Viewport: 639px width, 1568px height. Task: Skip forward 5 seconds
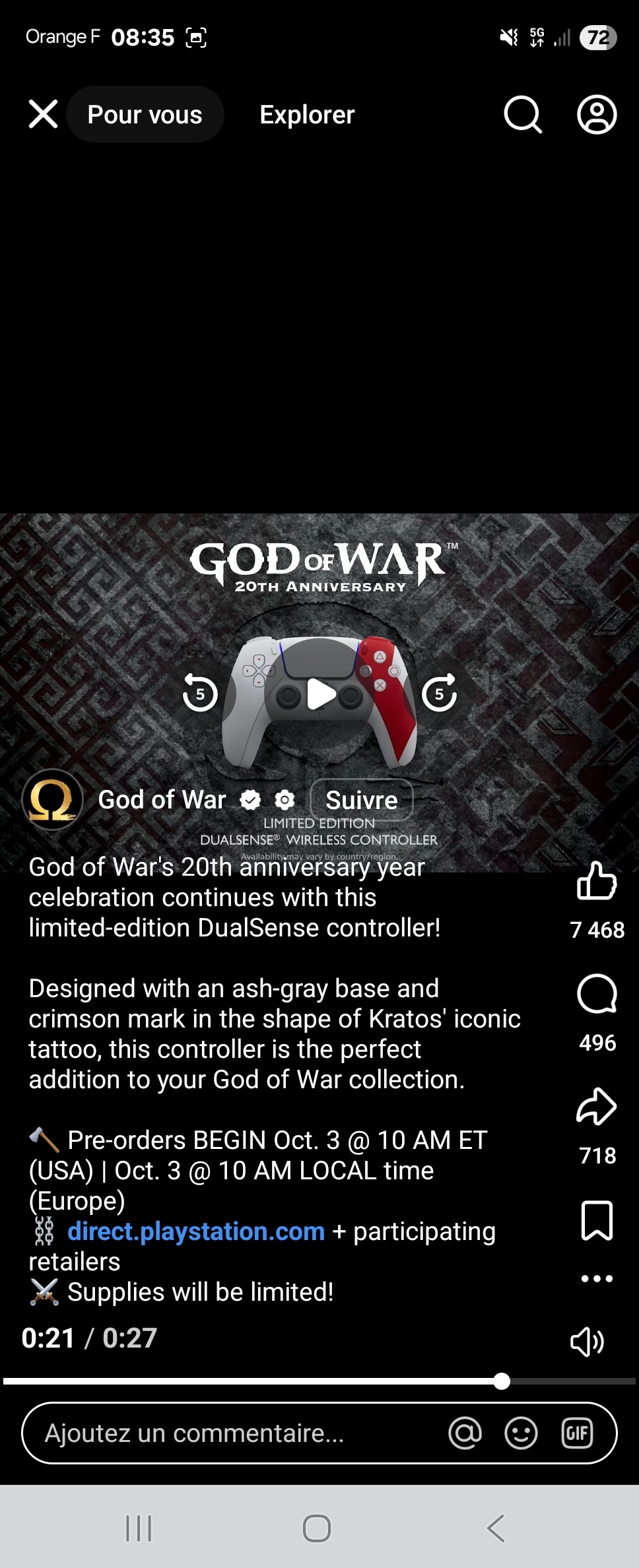tap(439, 693)
